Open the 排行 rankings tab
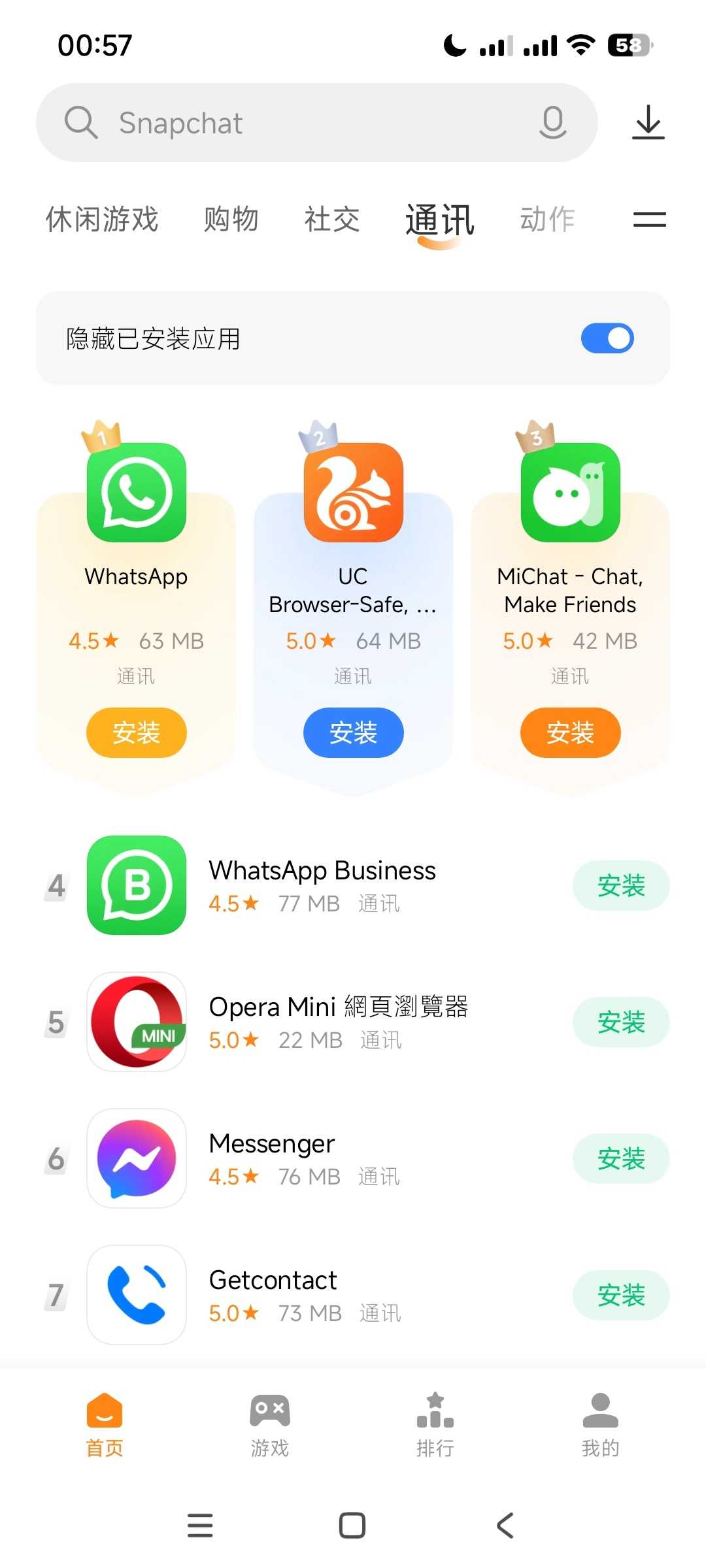 coord(435,1425)
